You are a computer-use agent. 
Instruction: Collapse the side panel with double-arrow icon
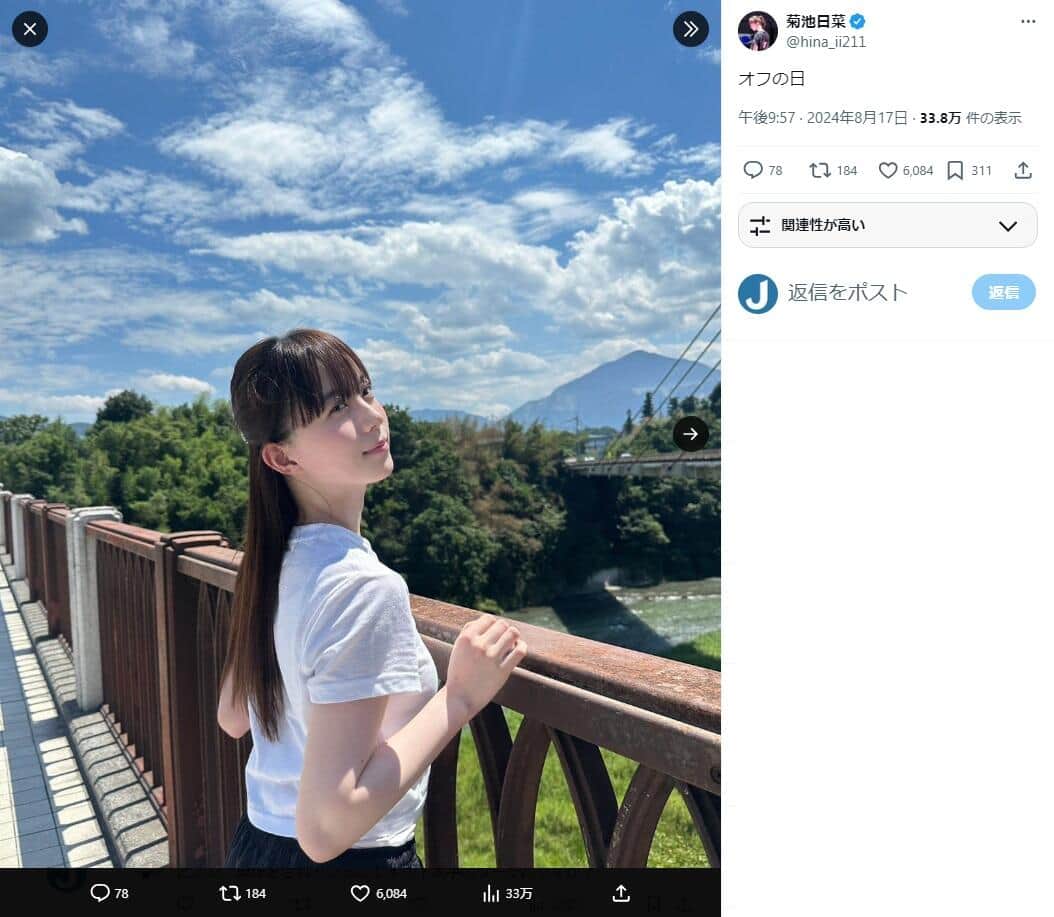(690, 29)
